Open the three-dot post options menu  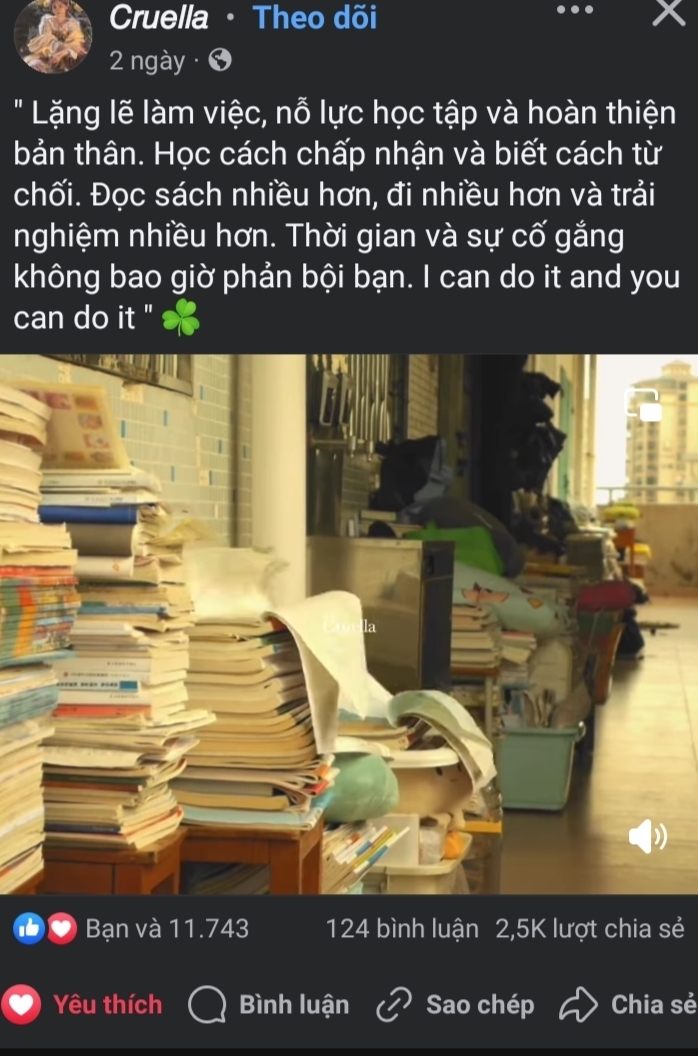574,10
